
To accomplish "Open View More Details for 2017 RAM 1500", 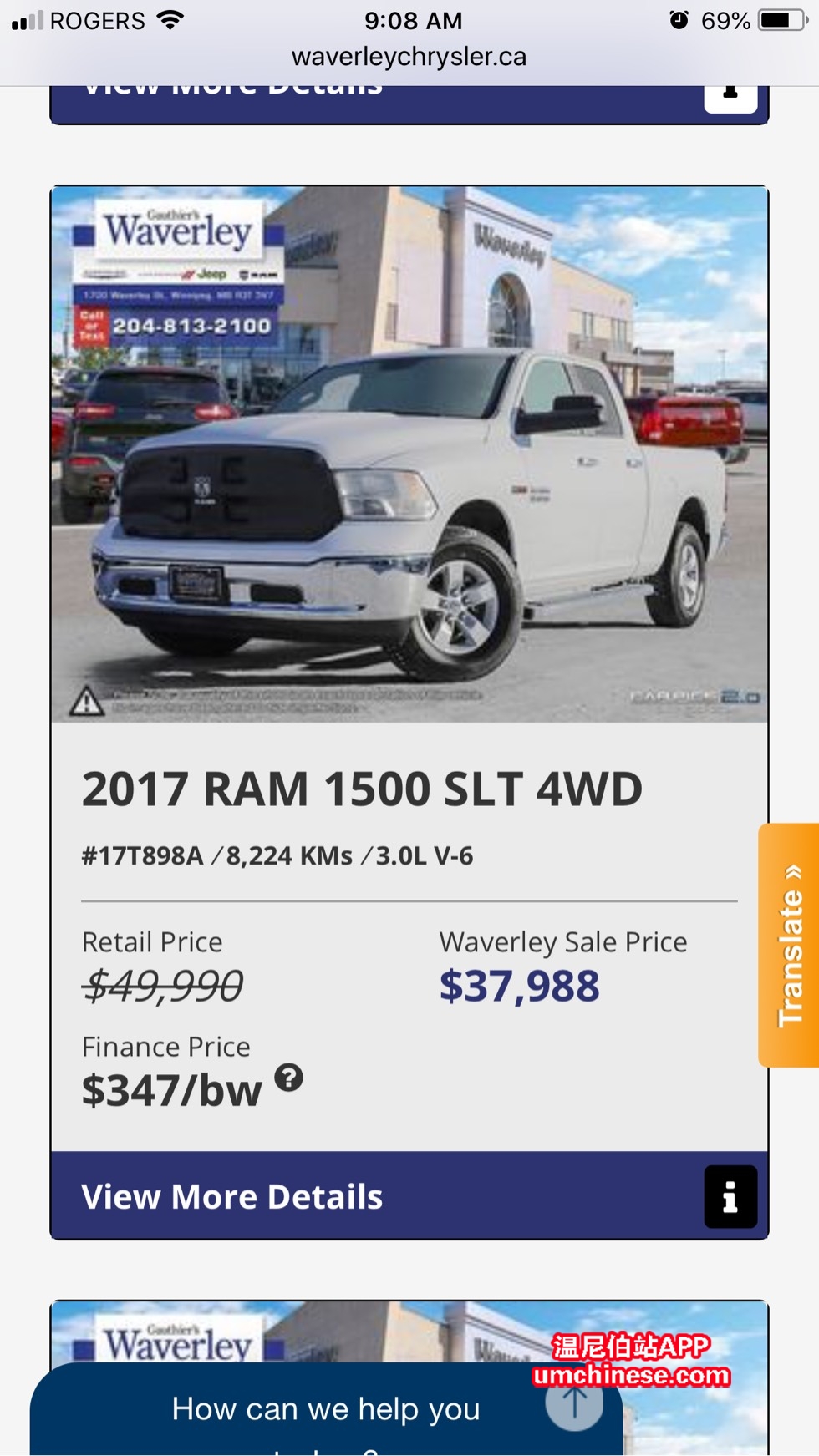I will [x=232, y=1196].
